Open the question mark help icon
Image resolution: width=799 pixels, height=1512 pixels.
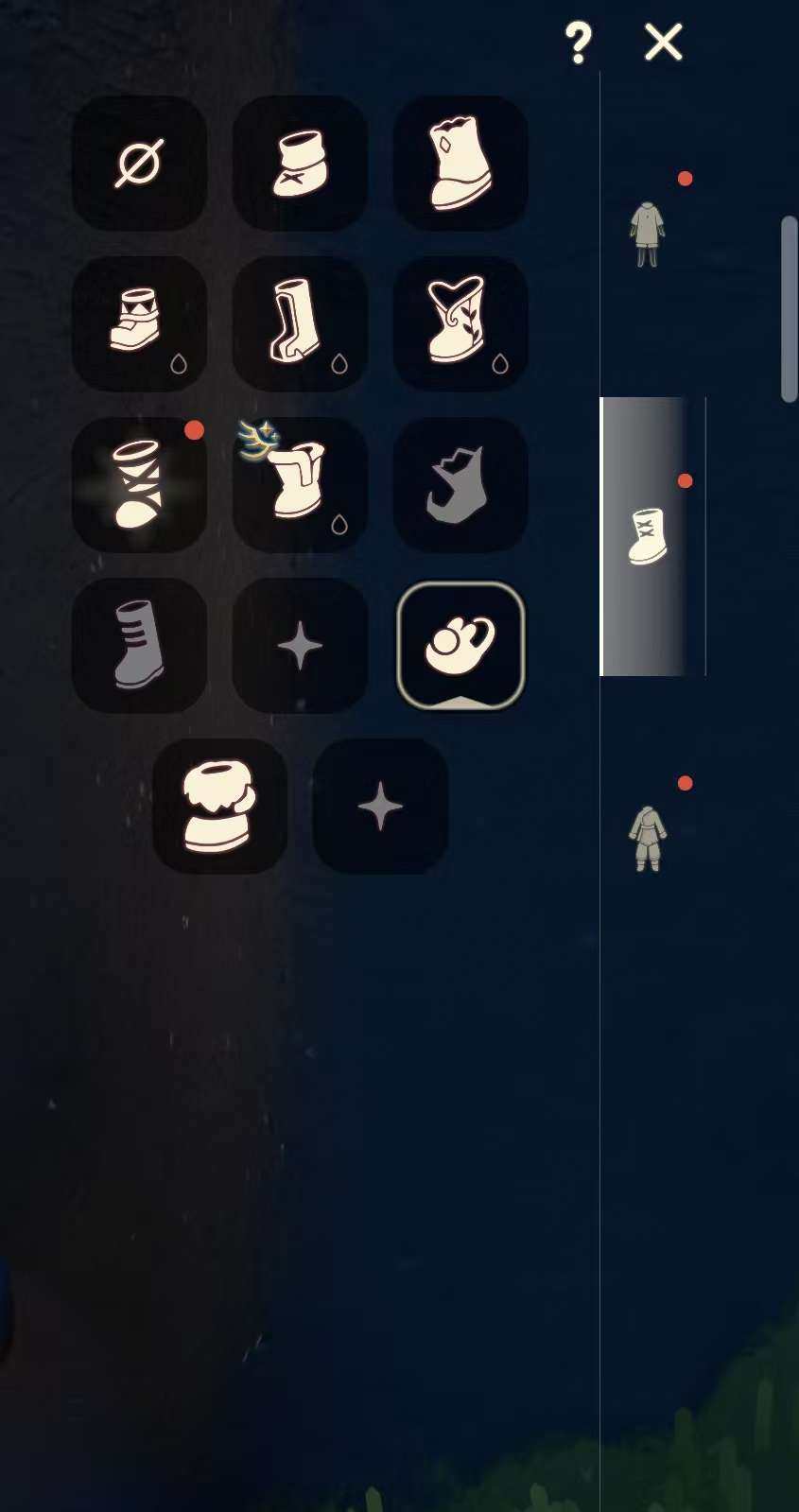click(x=578, y=43)
